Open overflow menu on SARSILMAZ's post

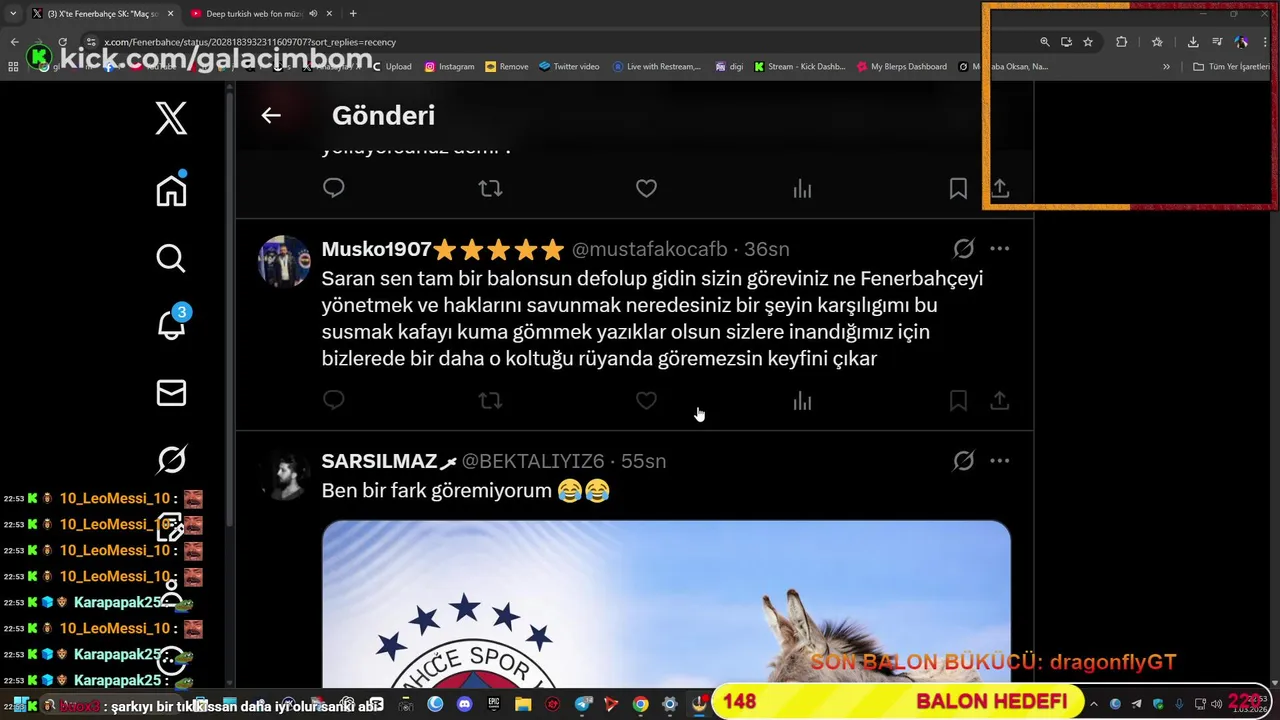(x=999, y=460)
